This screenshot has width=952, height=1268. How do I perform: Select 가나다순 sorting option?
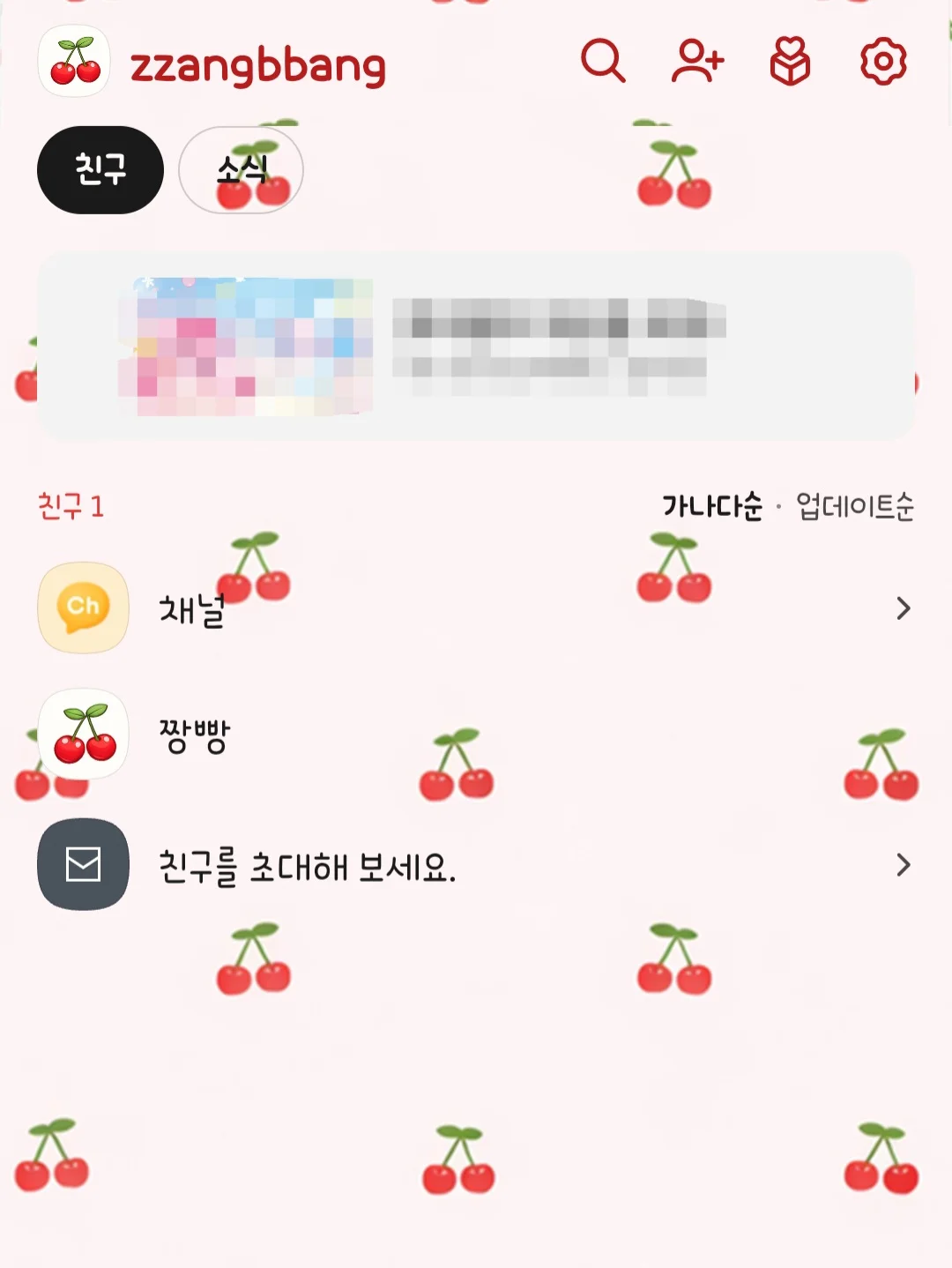(x=714, y=505)
